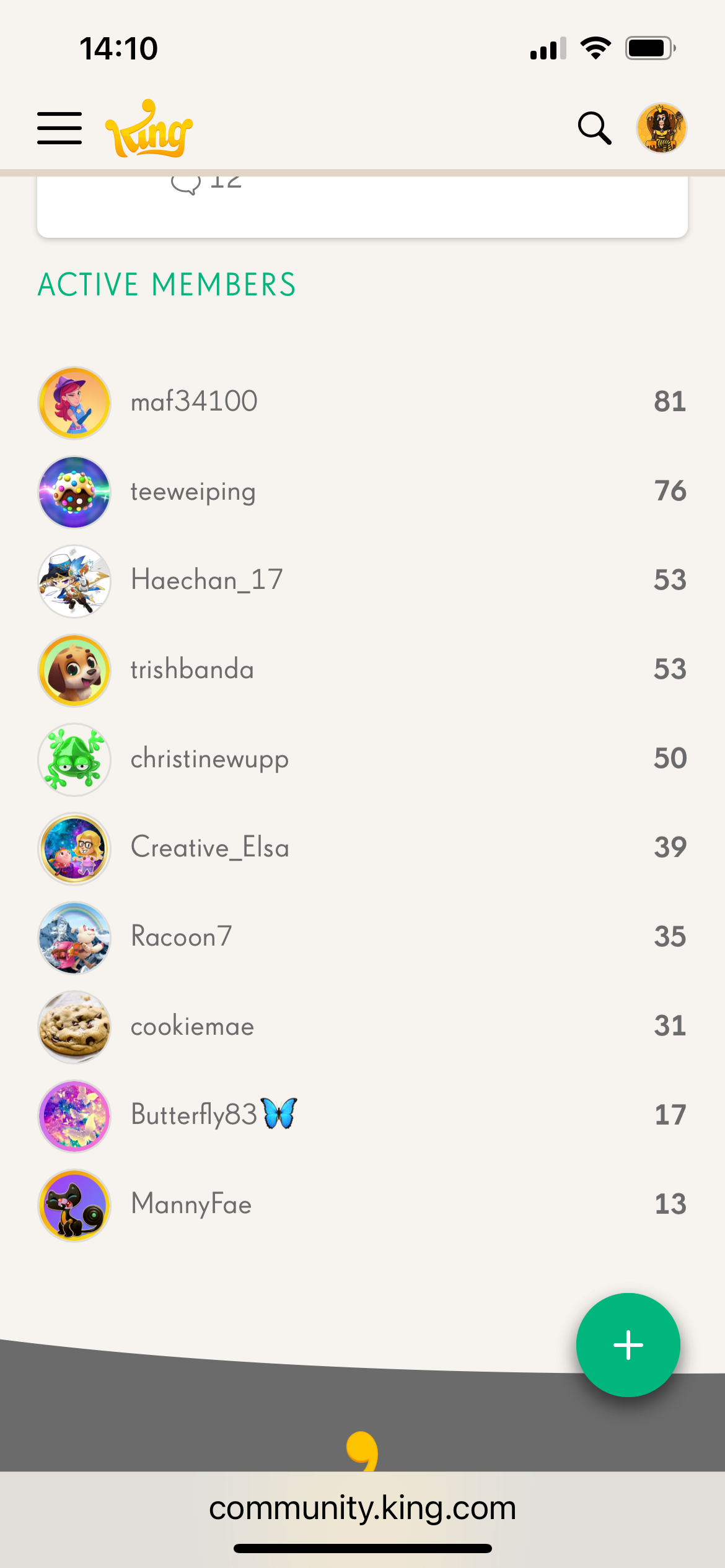This screenshot has width=725, height=1568.
Task: View Butterfly83's profile
Action: click(x=194, y=1116)
